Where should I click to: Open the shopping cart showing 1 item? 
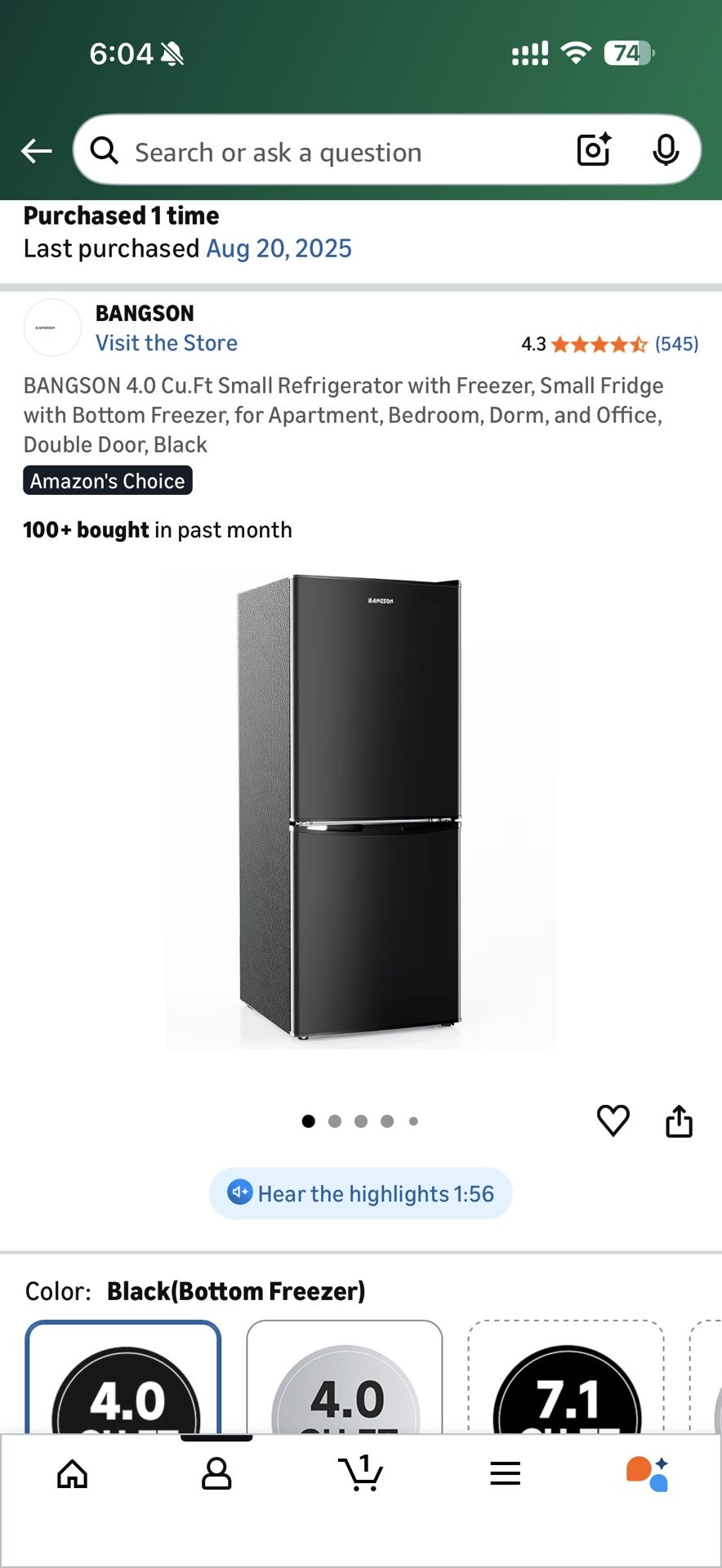(x=361, y=1473)
